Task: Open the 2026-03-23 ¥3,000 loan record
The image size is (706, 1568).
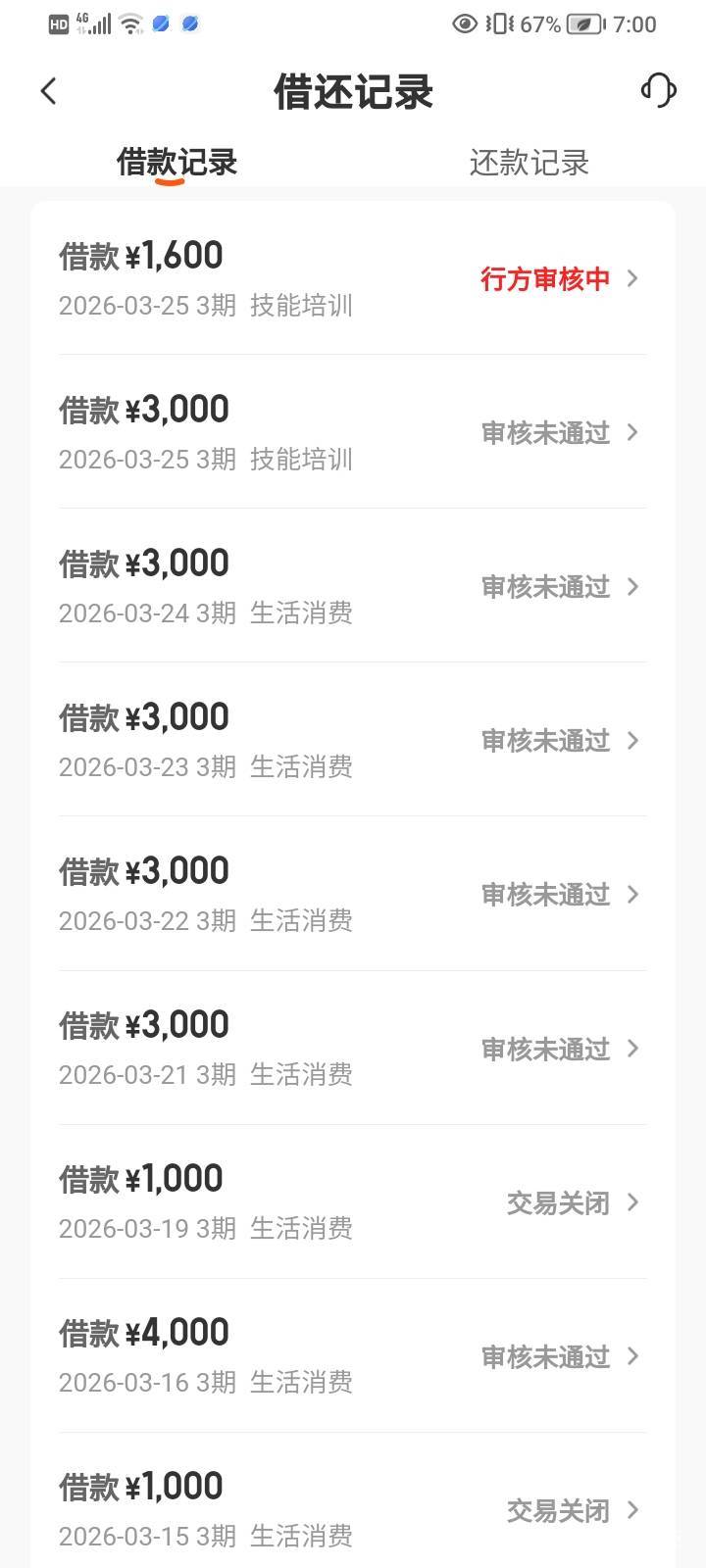Action: [353, 740]
